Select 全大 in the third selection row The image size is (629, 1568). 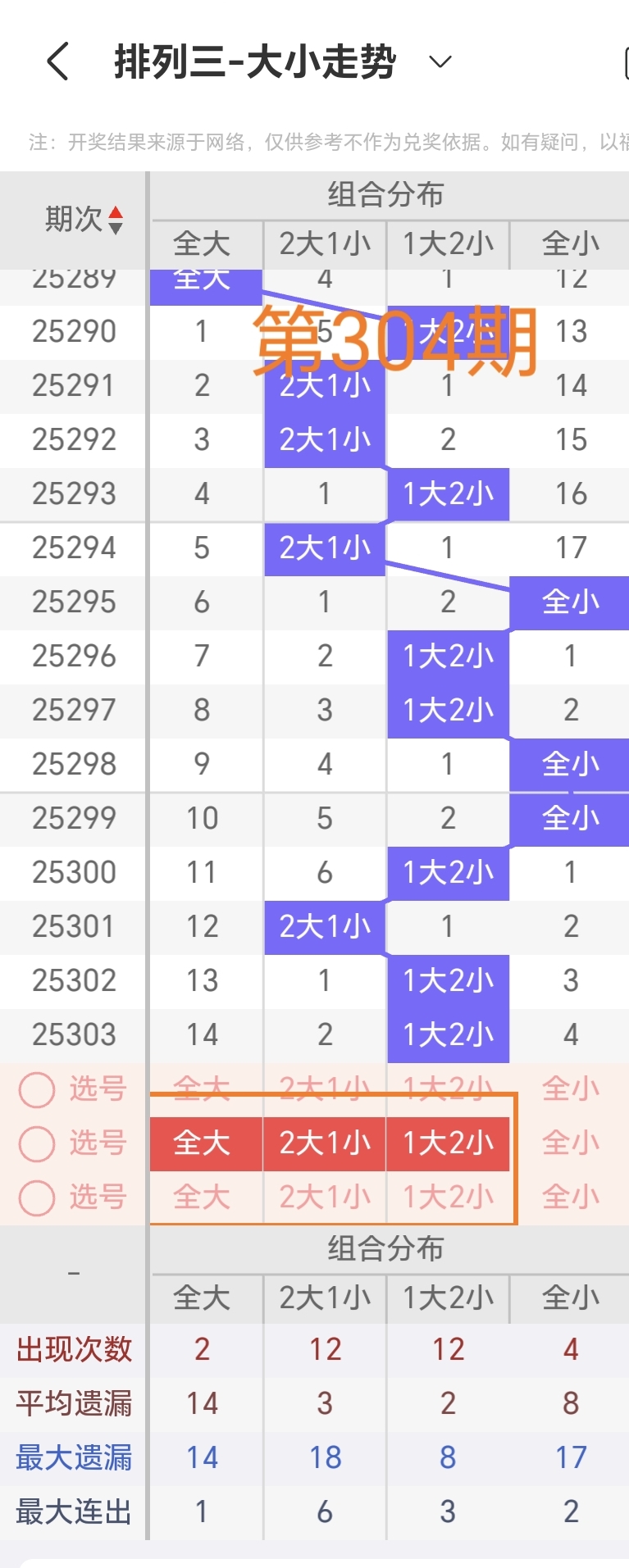(x=205, y=1198)
